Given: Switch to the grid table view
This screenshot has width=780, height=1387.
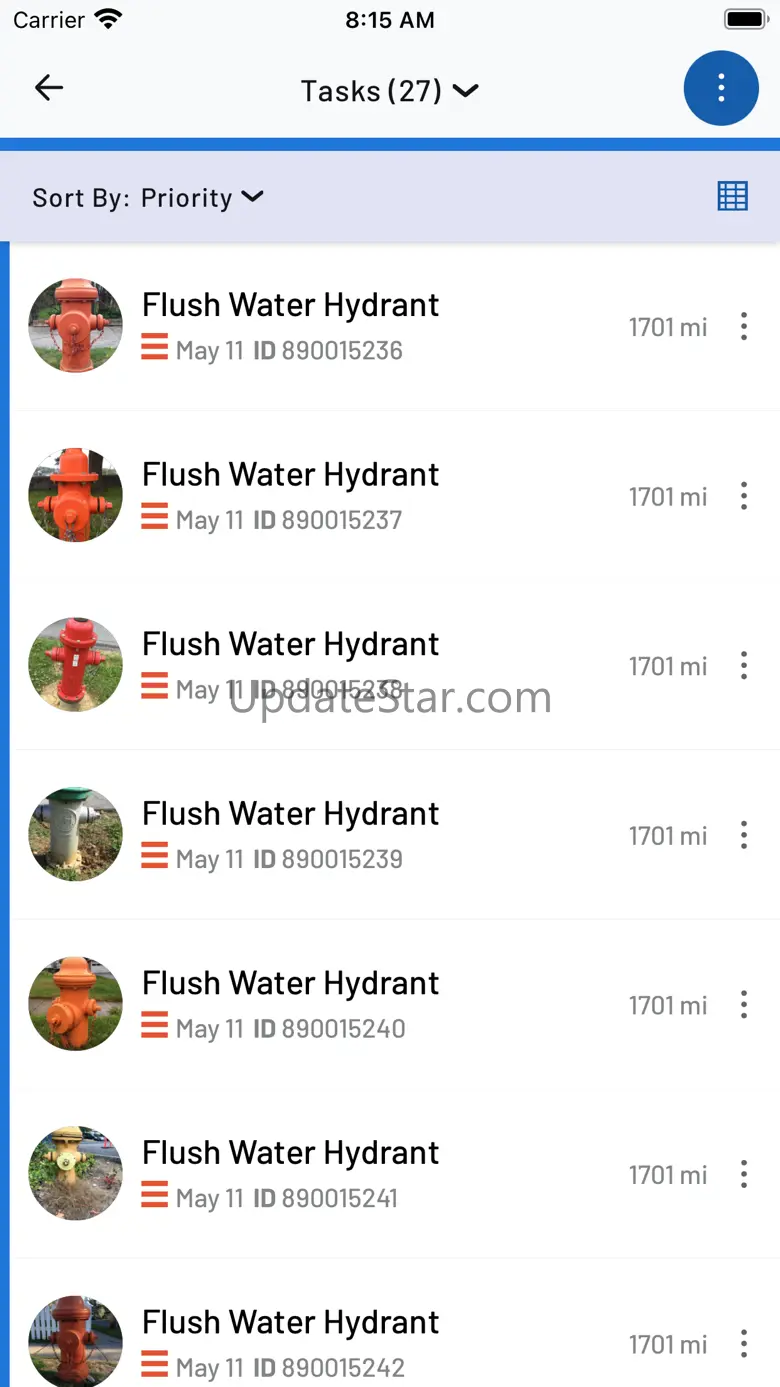Looking at the screenshot, I should click(732, 196).
